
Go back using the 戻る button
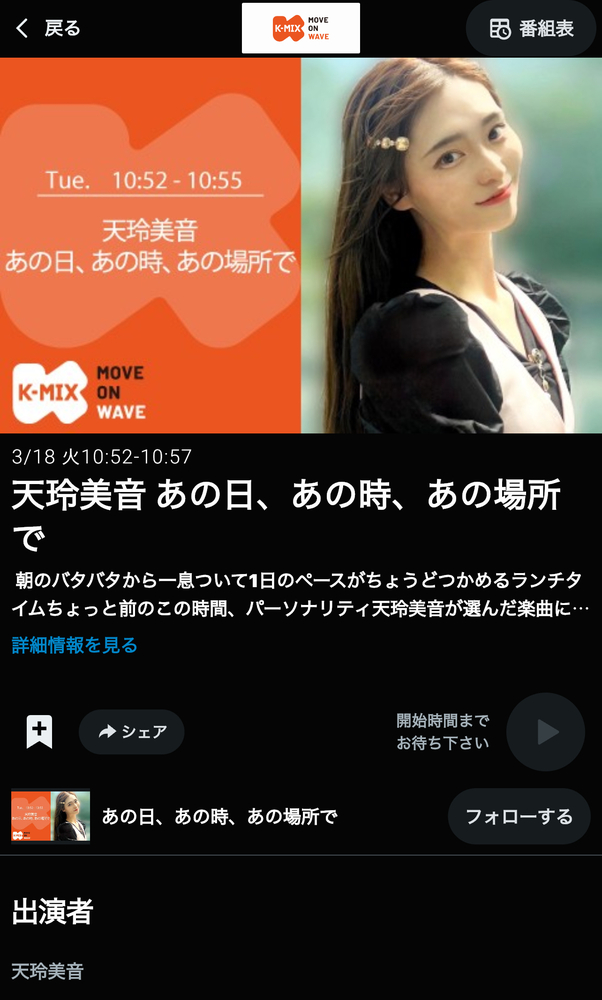[x=47, y=29]
